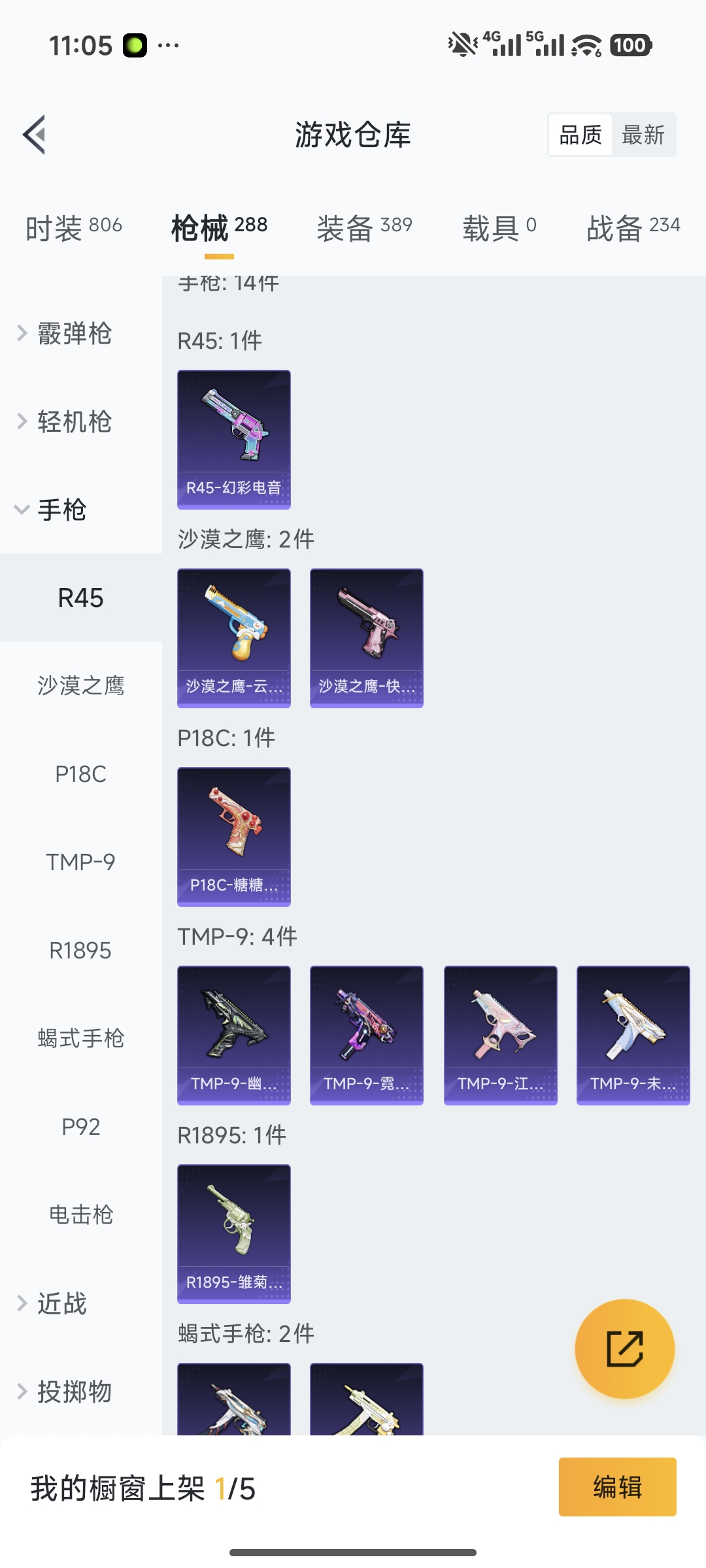
Task: Select 电击枪 in the sidebar
Action: (82, 1215)
